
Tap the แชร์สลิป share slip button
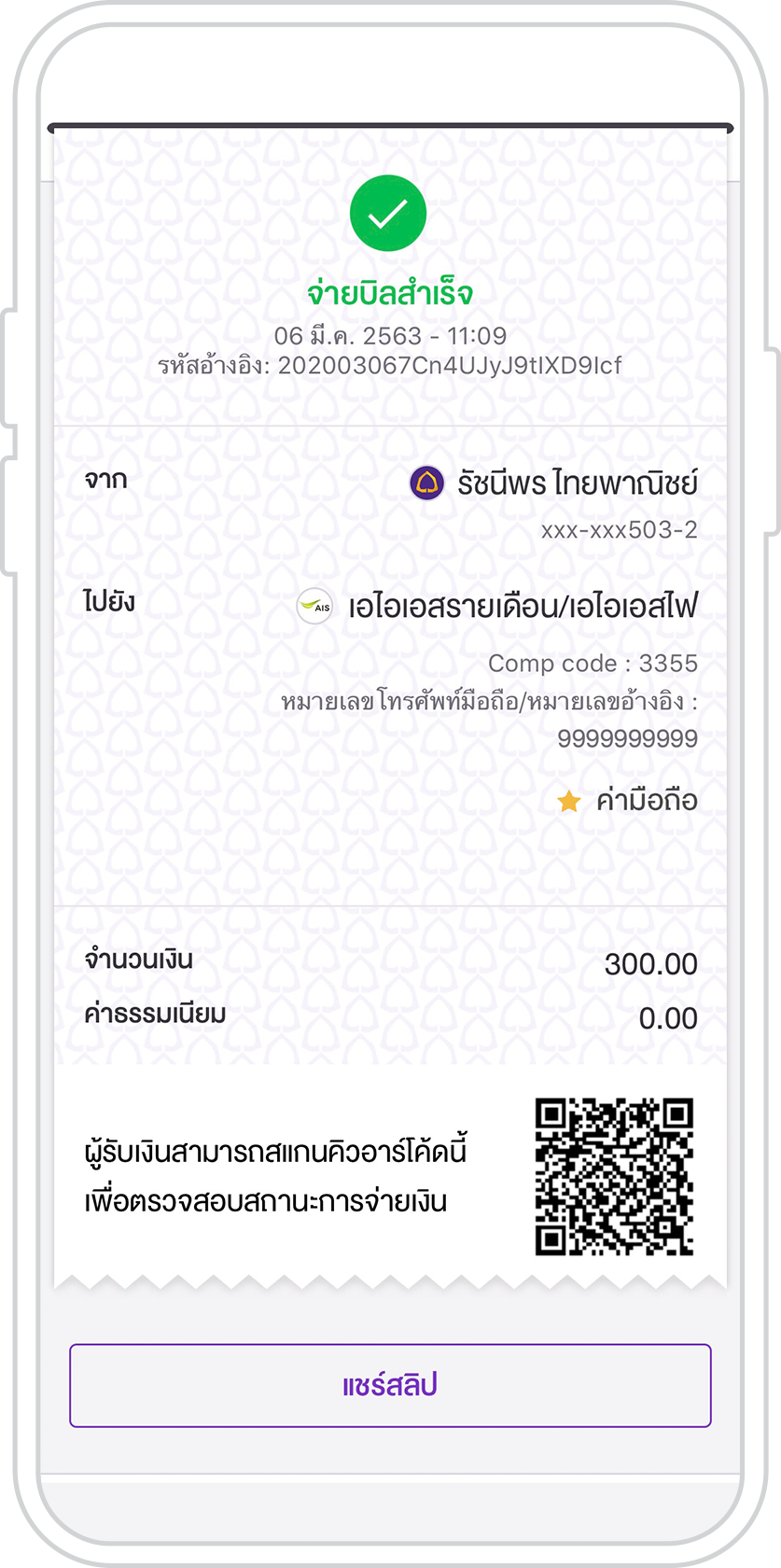click(390, 1385)
